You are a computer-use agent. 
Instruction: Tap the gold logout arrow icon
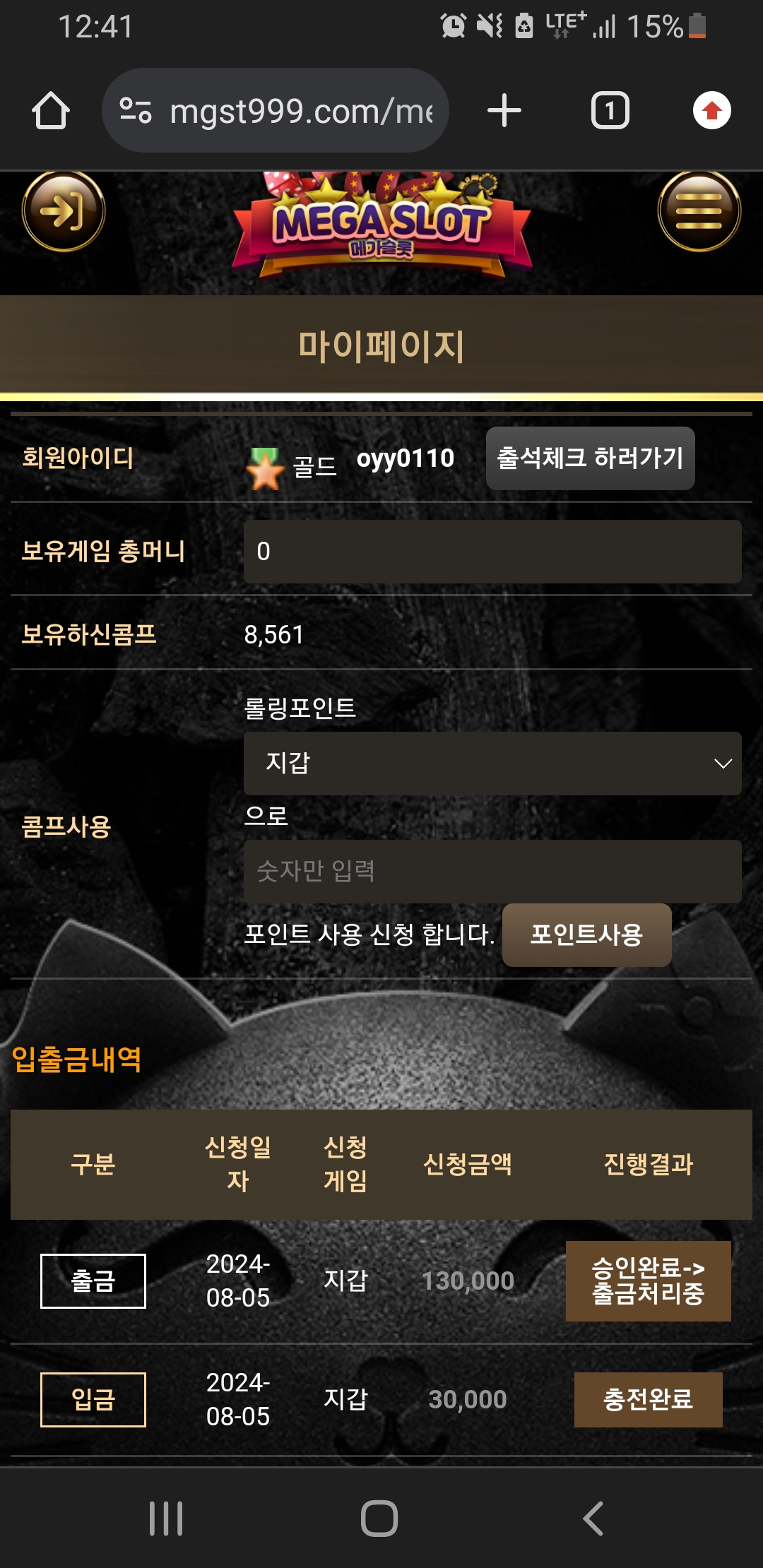tap(64, 210)
